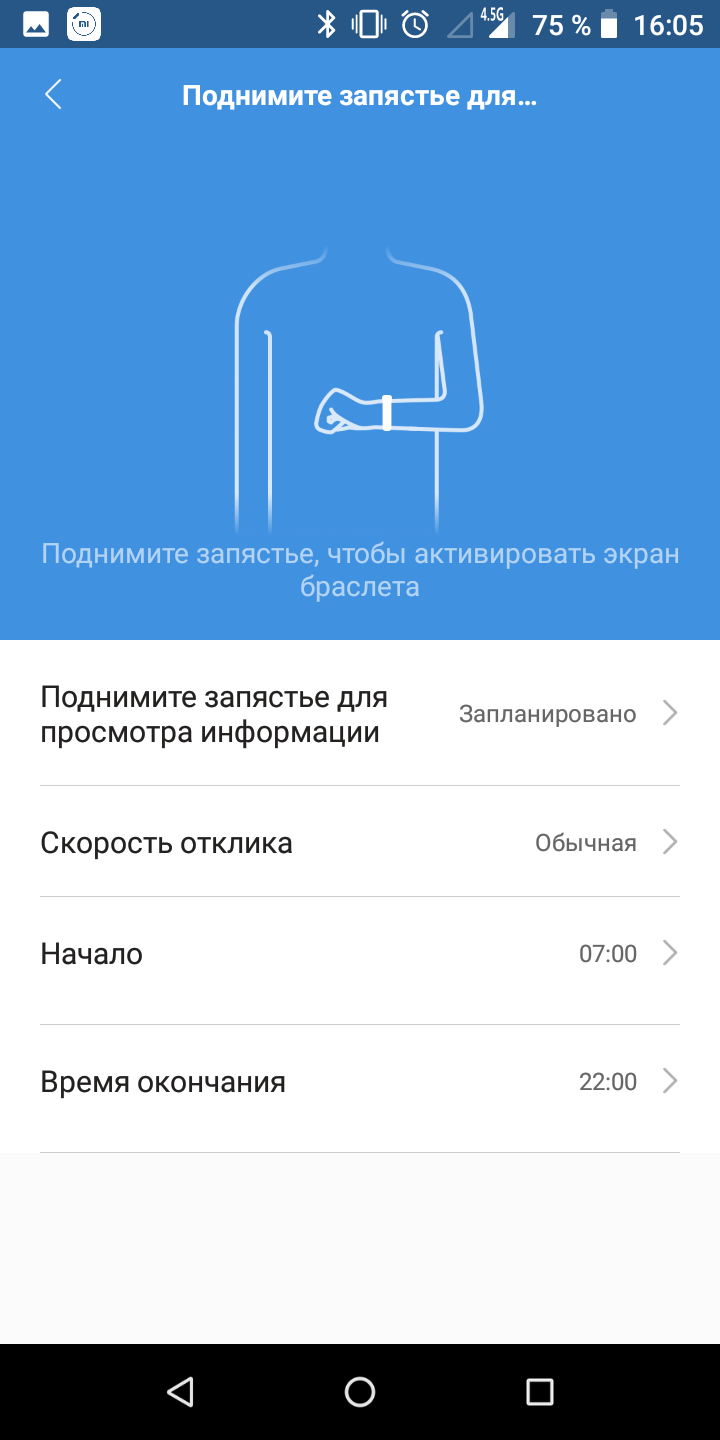The height and width of the screenshot is (1440, 720).
Task: Open the 'Скорость отклика' setting
Action: pos(360,843)
